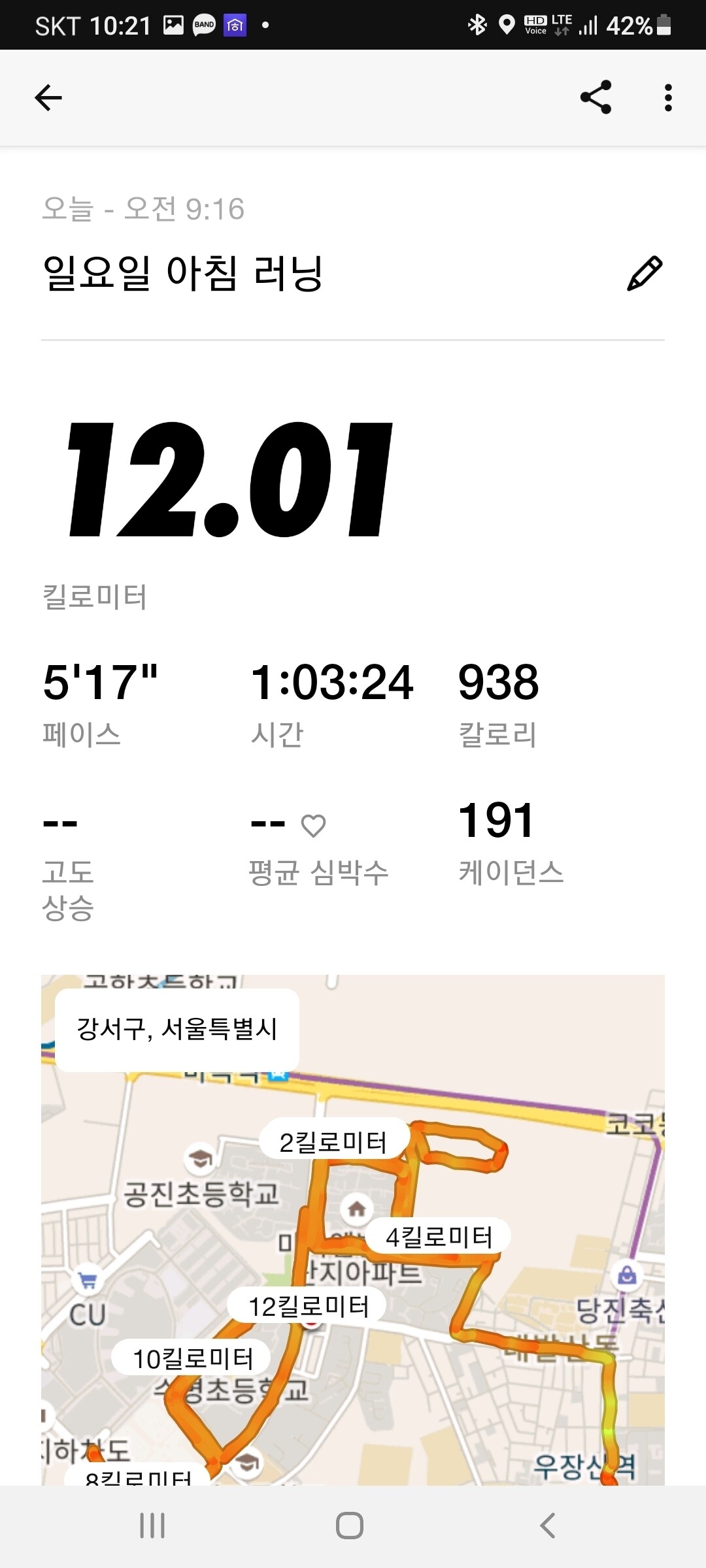Open the three-dot overflow menu
The height and width of the screenshot is (1568, 706).
click(x=667, y=96)
